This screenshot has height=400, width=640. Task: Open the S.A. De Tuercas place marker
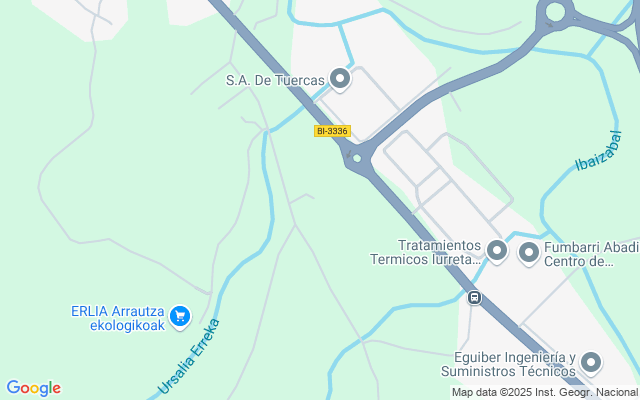(x=340, y=78)
